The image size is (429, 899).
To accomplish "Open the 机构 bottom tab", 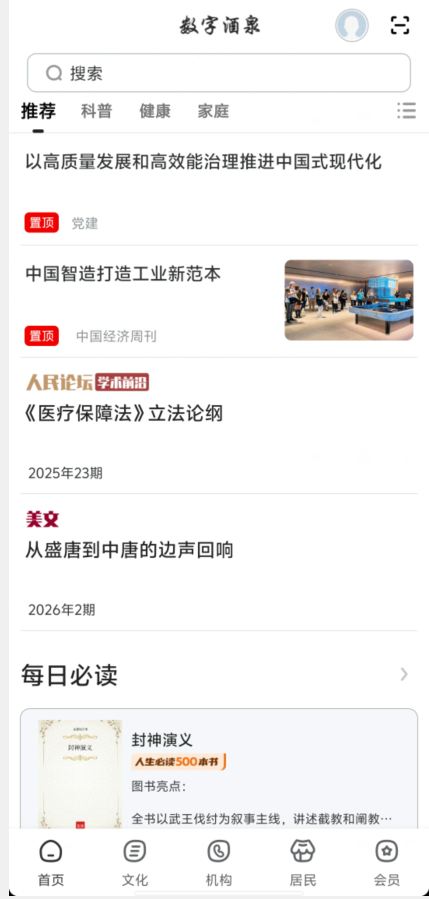I will 219,863.
